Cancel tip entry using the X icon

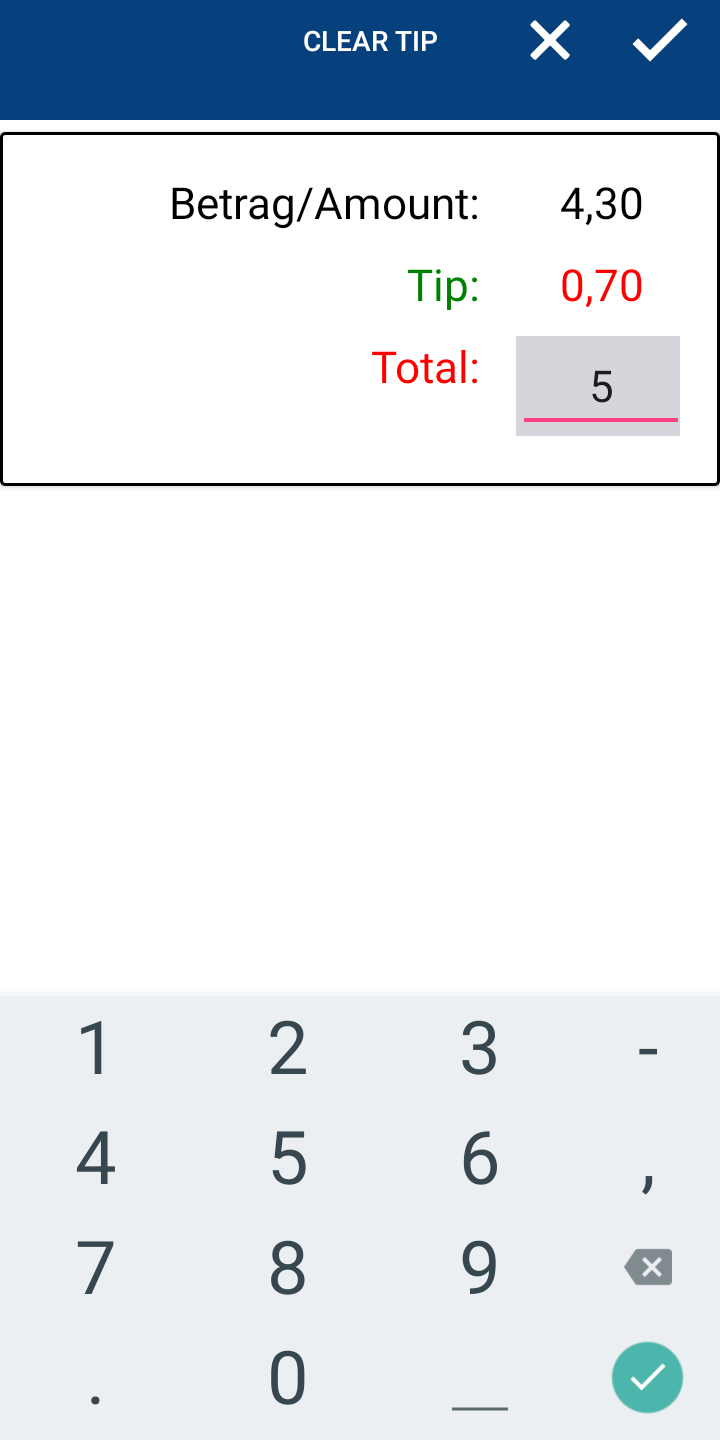pyautogui.click(x=549, y=41)
